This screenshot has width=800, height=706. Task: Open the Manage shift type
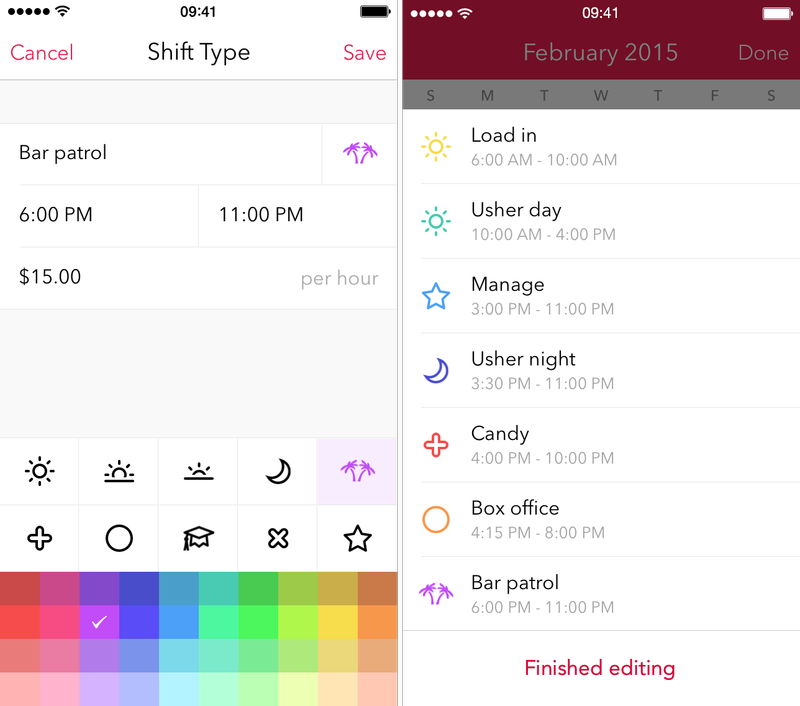tap(600, 295)
